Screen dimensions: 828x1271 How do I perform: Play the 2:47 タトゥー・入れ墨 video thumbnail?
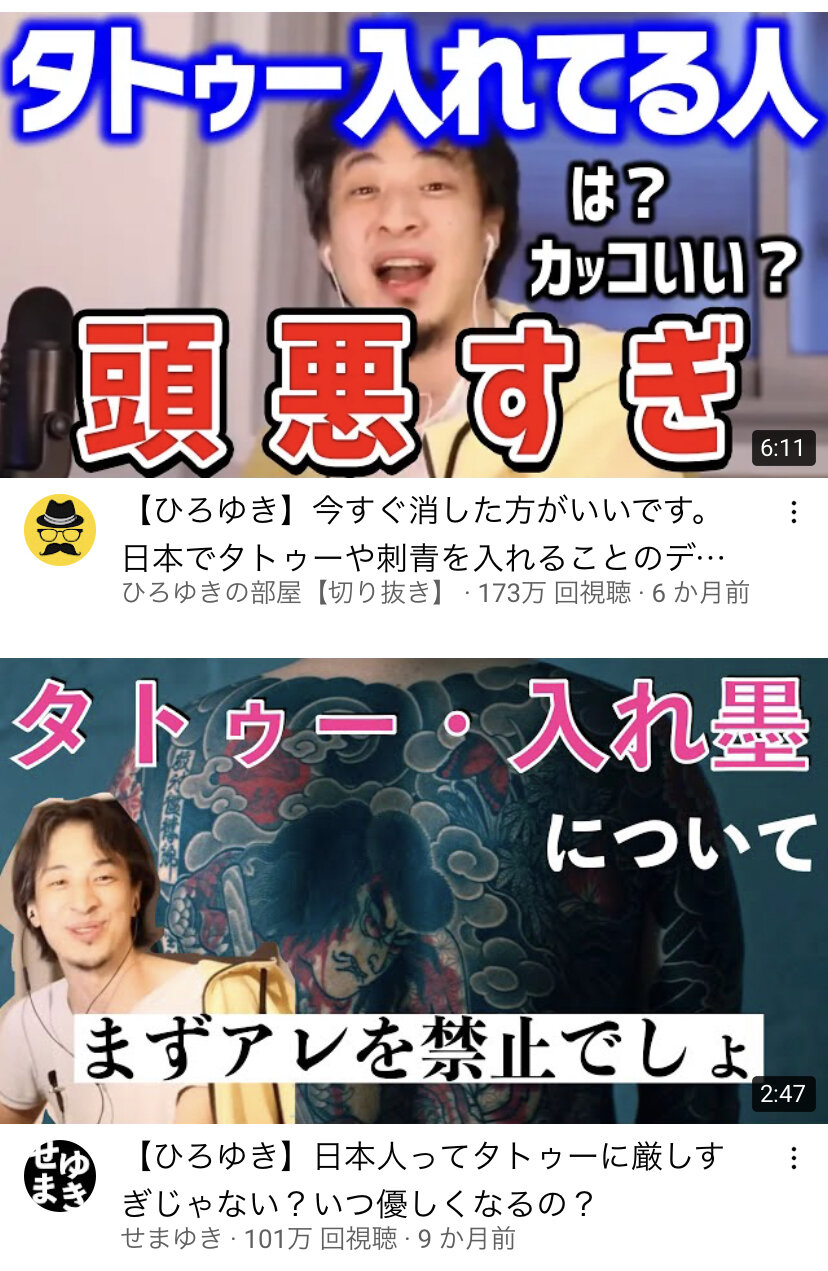point(414,890)
